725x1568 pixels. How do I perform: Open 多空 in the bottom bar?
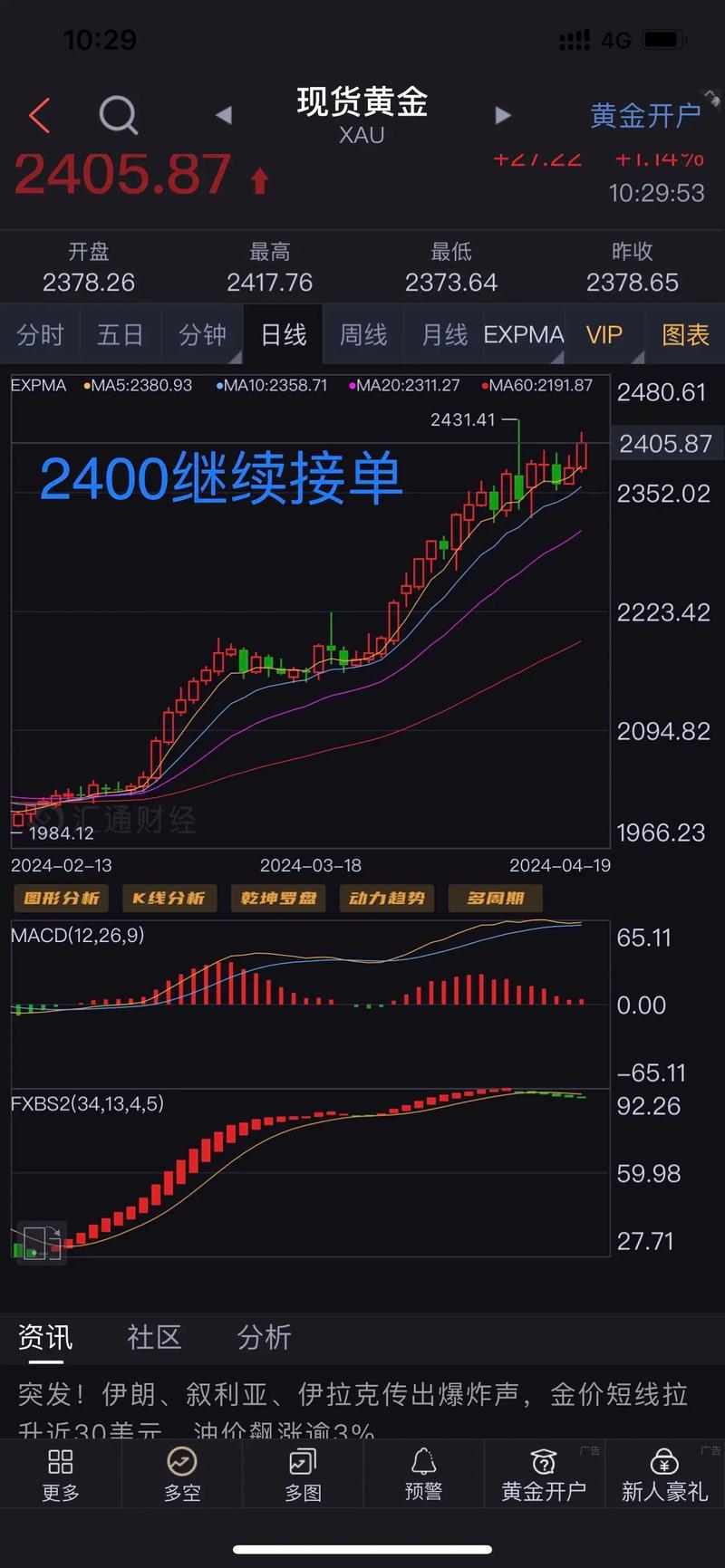[x=182, y=1474]
